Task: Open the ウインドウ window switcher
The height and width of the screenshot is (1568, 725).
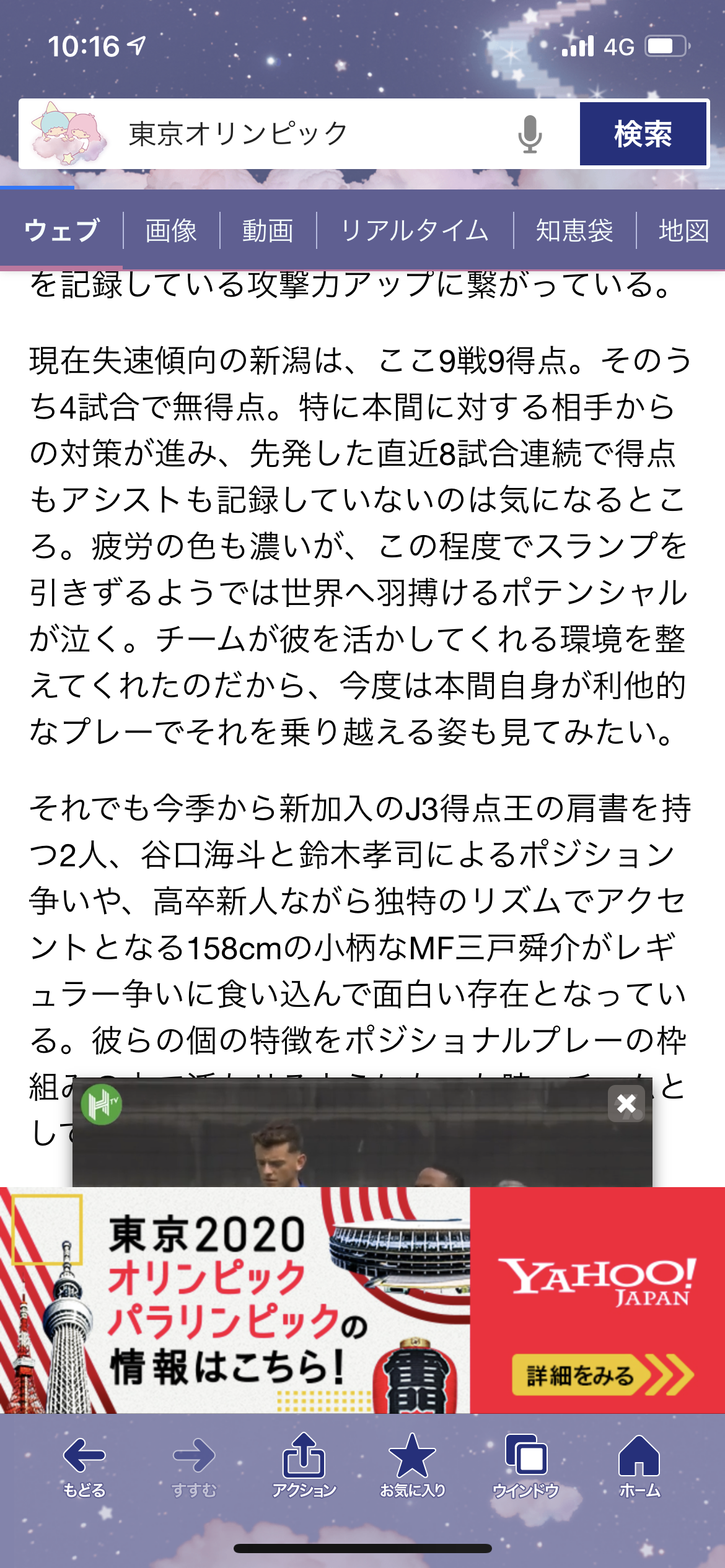Action: 525,1465
